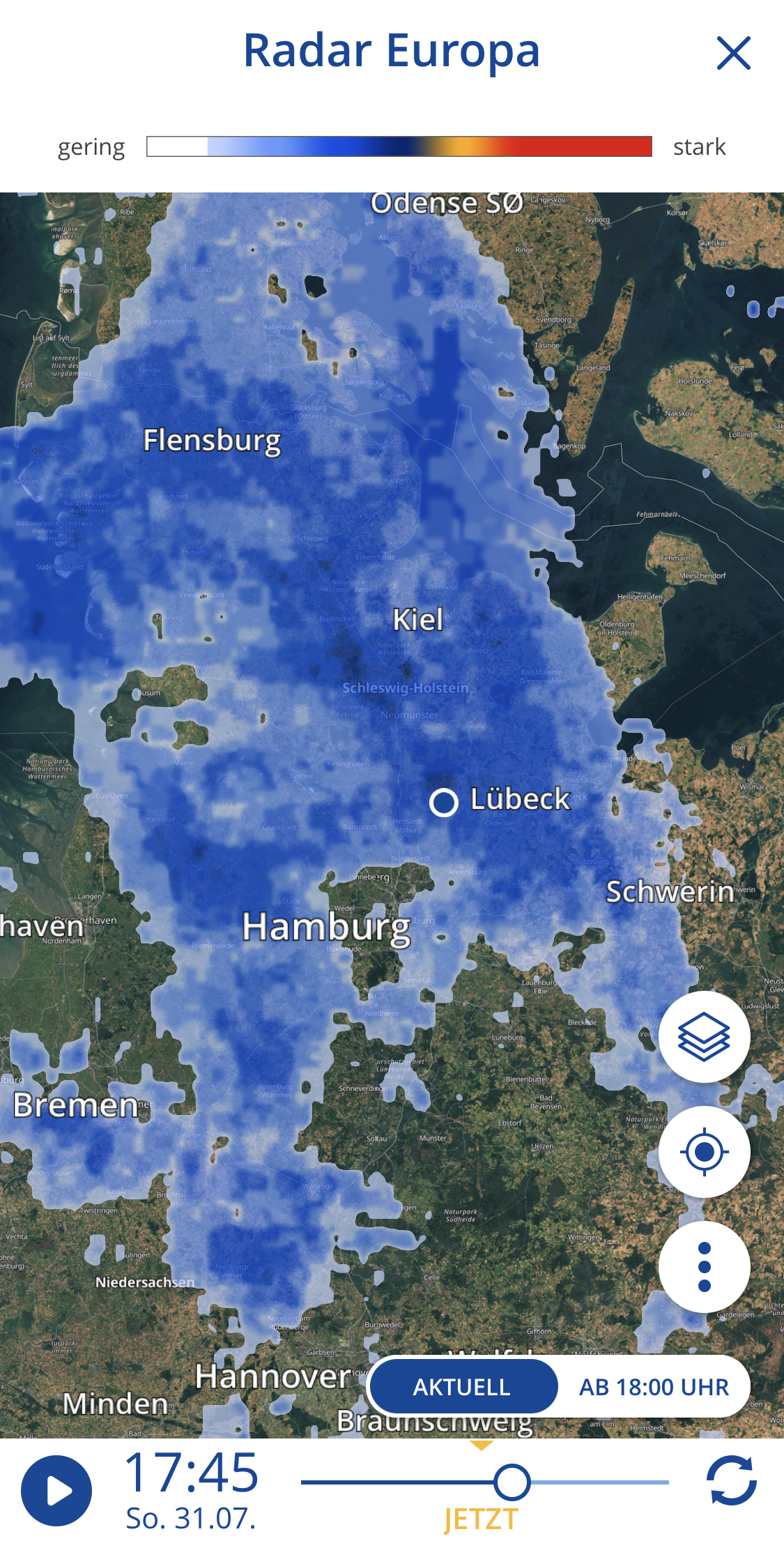This screenshot has width=784, height=1541.
Task: Close the Radar Europa view
Action: click(733, 53)
